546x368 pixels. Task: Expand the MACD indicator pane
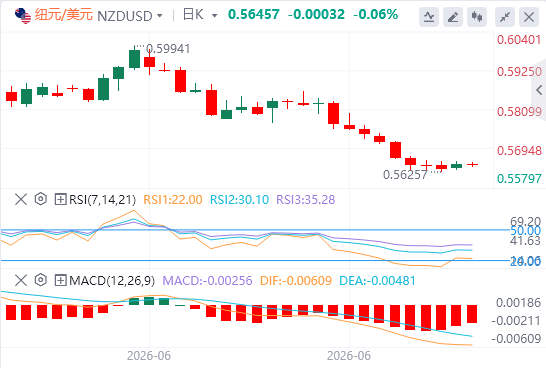coord(61,280)
